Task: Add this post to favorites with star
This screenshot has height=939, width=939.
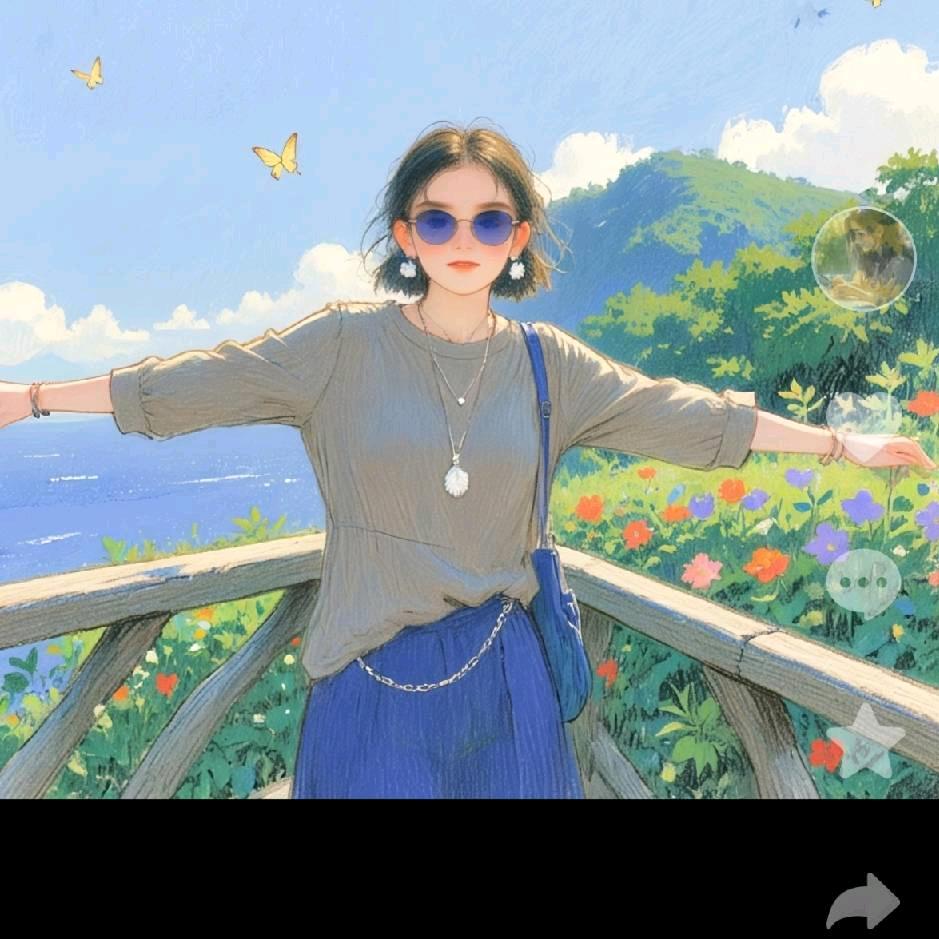Action: (x=866, y=741)
